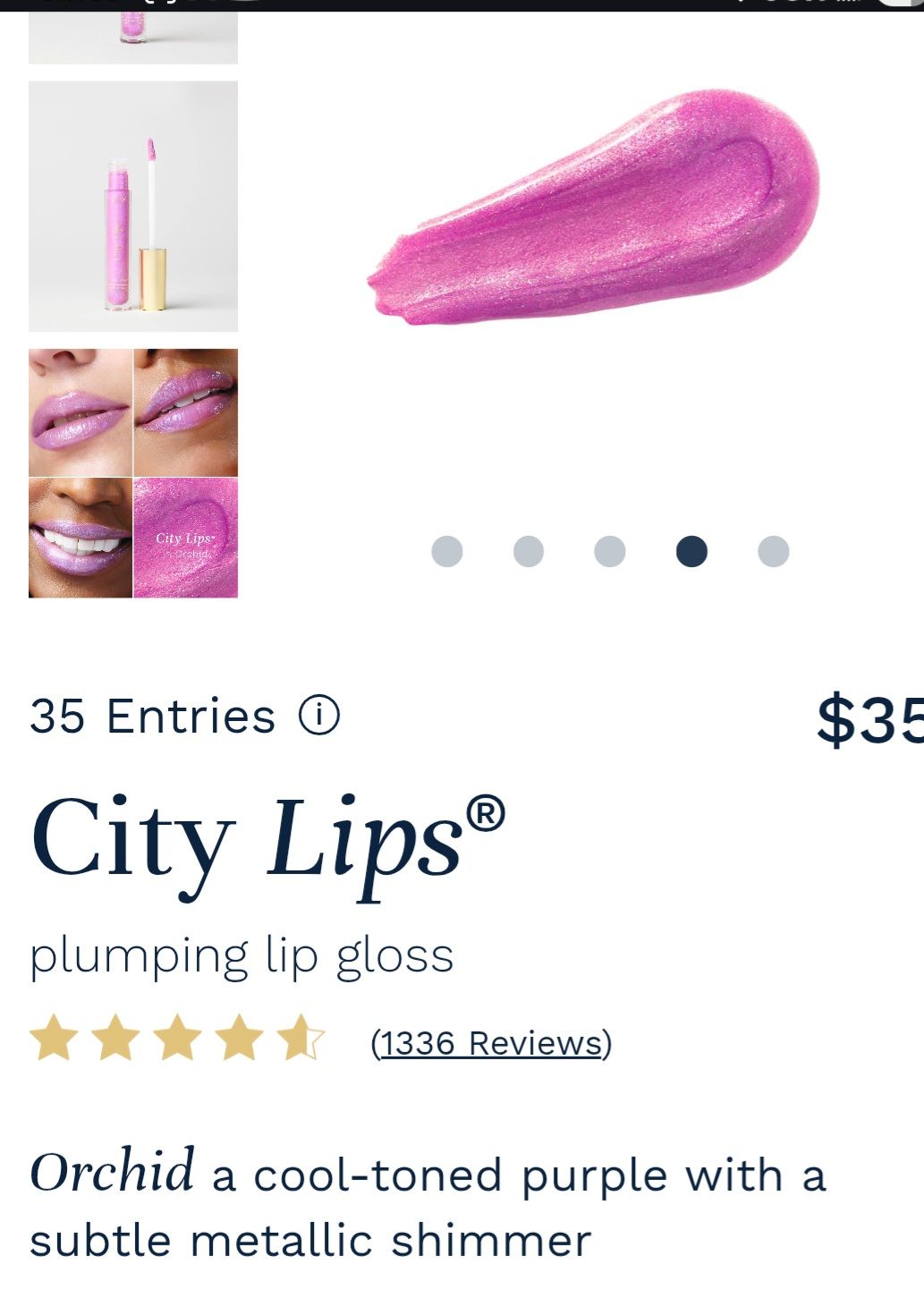Tap the pink gloss swatch main image
This screenshot has width=924, height=1290.
(x=595, y=208)
